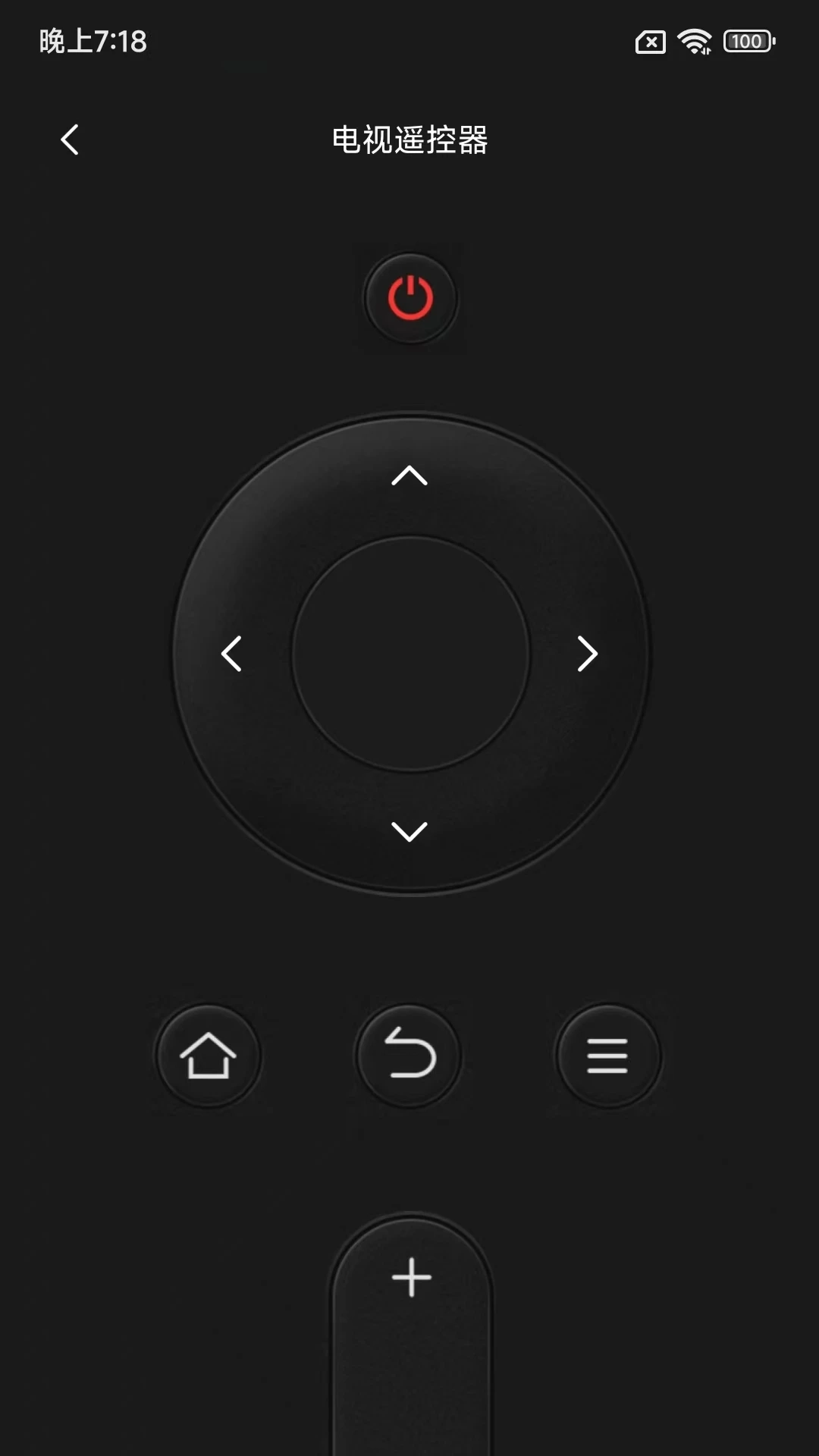819x1456 pixels.
Task: Tap the center OK button of the D-pad
Action: tap(410, 654)
